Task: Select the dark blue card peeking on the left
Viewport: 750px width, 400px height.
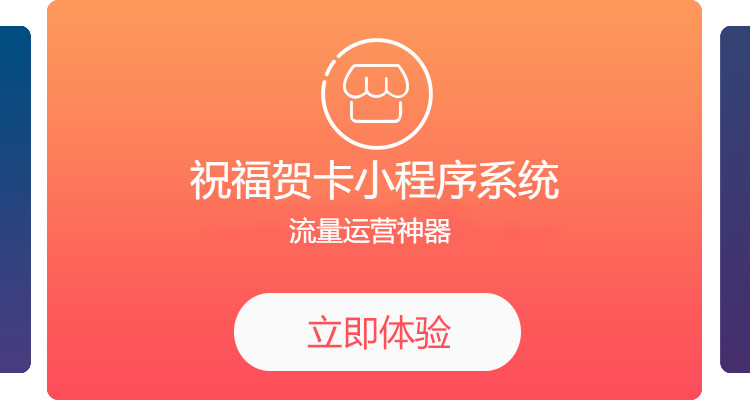Action: tap(14, 200)
